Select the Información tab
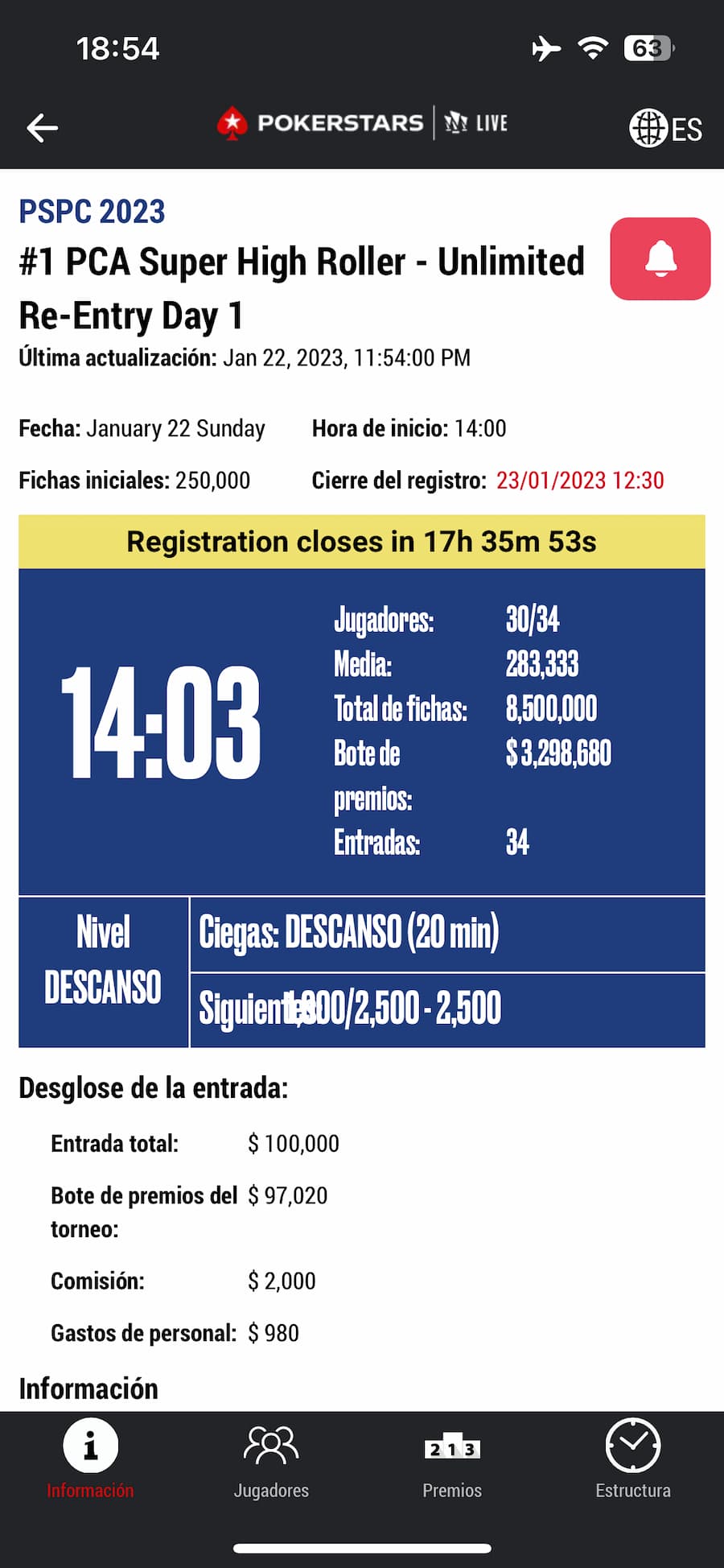 click(90, 1459)
